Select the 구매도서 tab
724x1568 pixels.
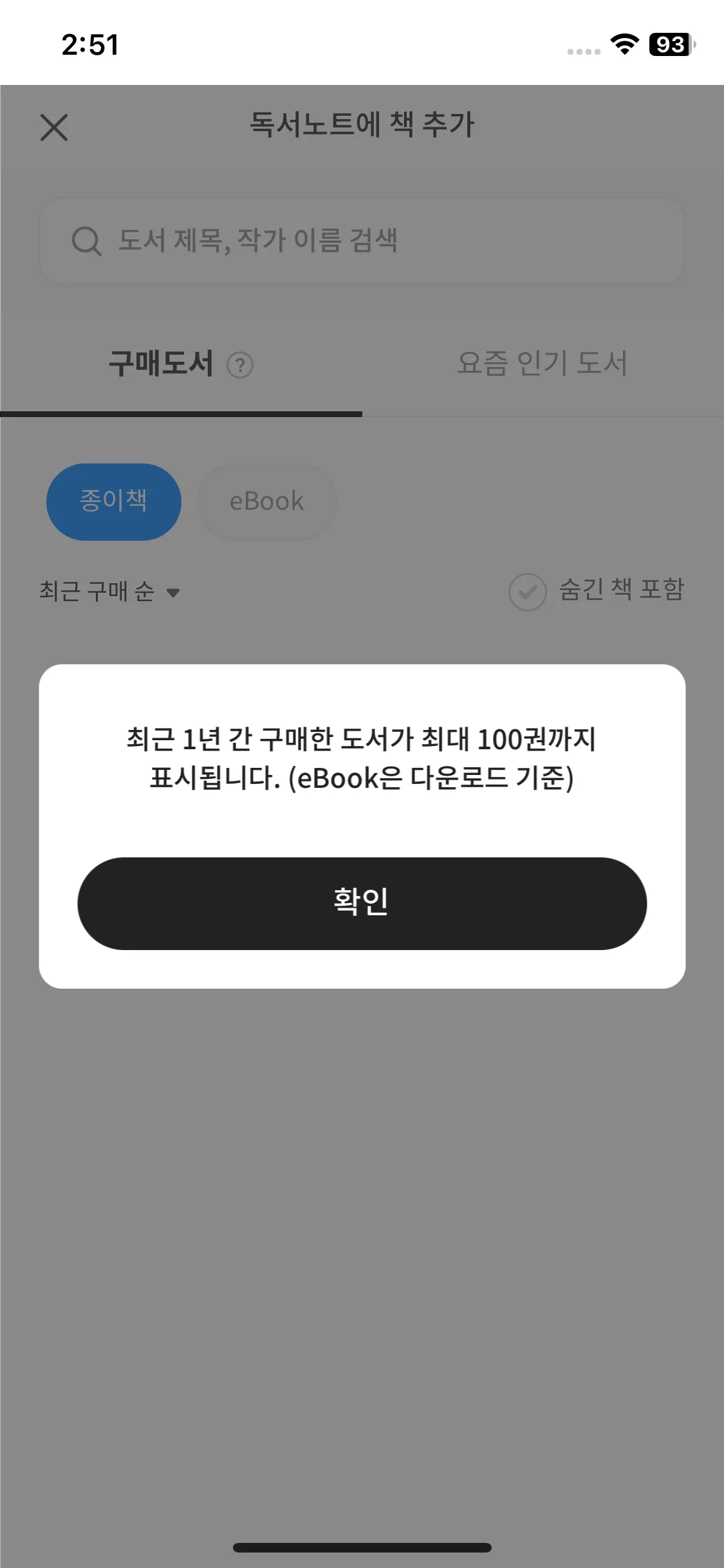point(161,364)
